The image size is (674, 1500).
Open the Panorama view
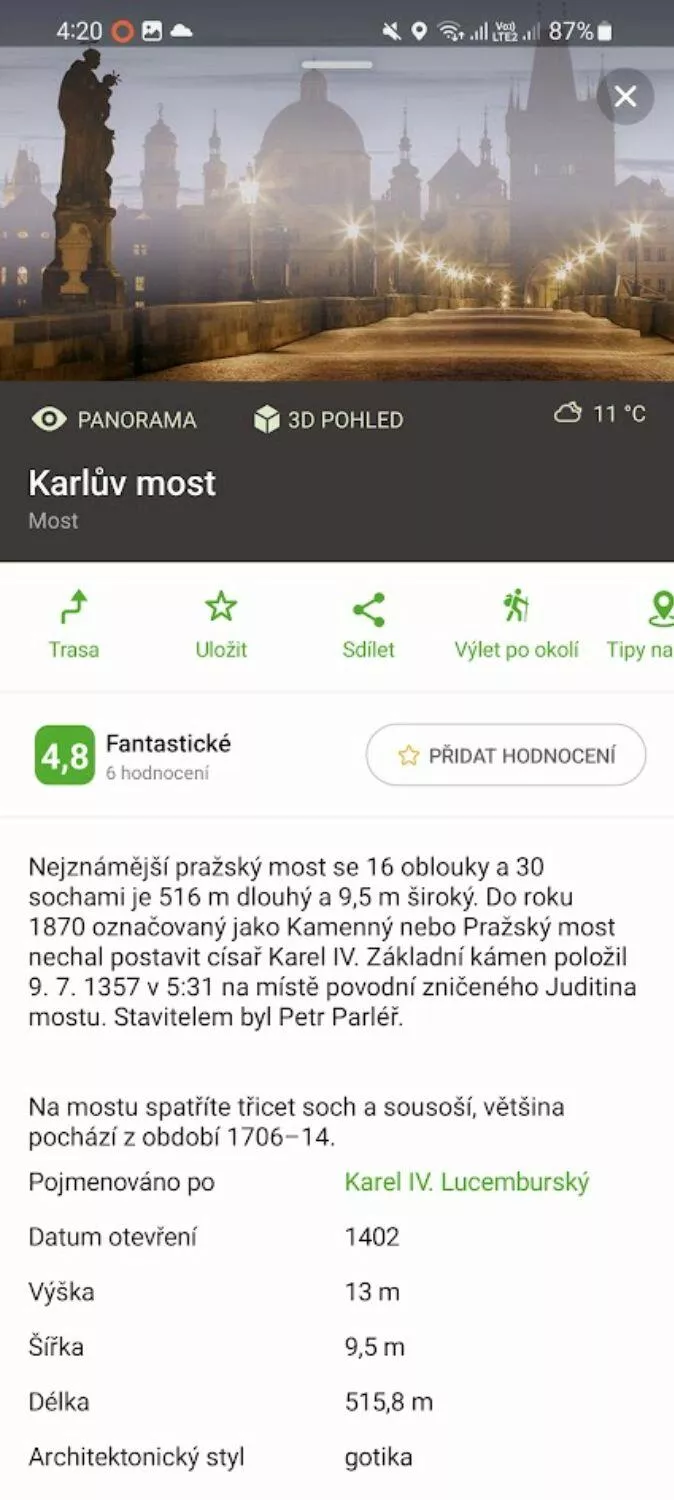(114, 419)
